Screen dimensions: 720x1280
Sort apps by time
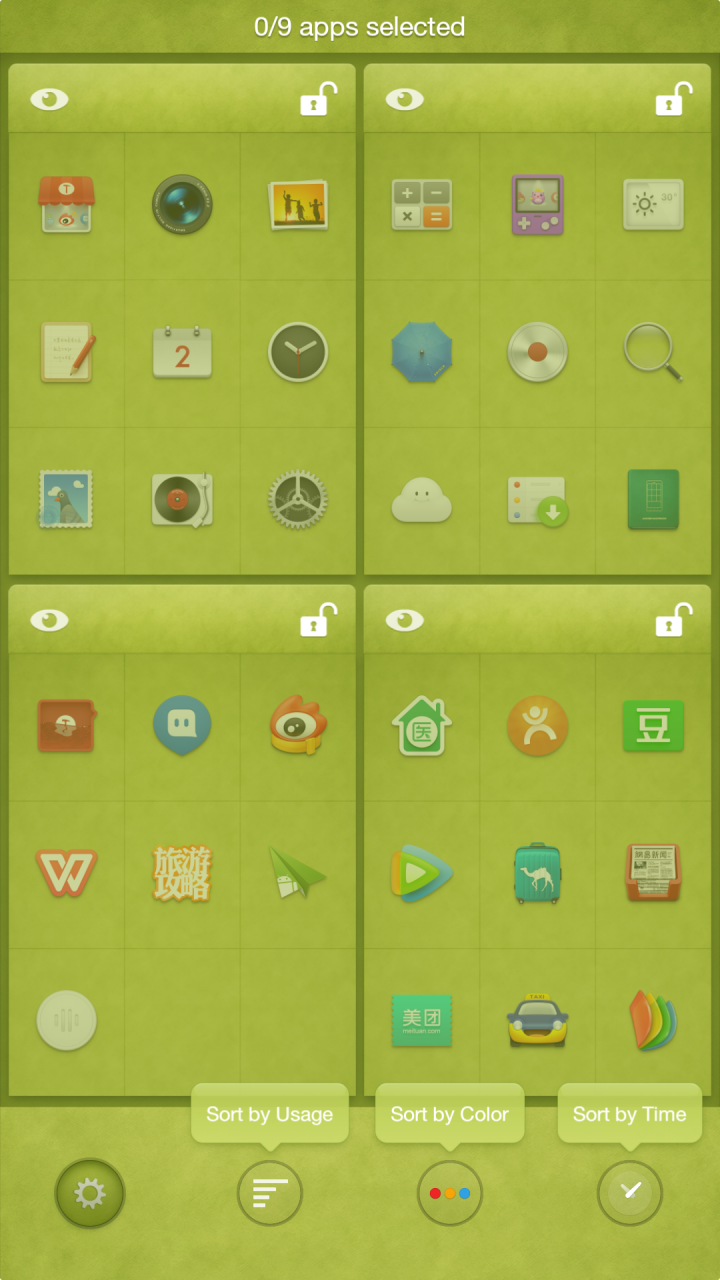(630, 1193)
